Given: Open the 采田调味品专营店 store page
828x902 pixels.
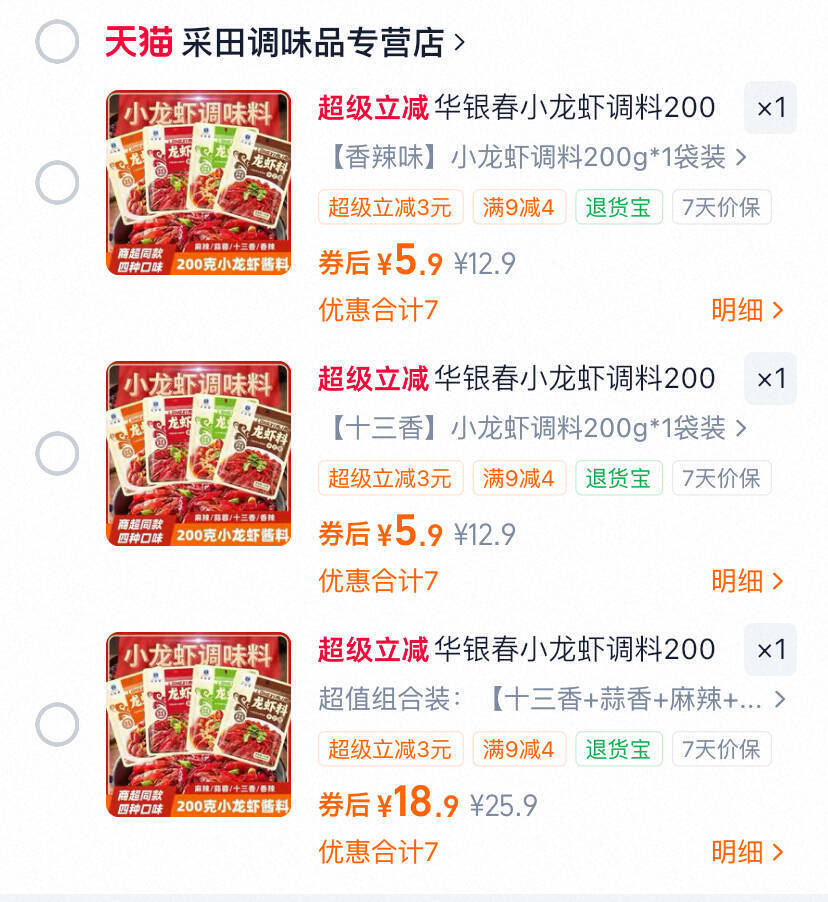Looking at the screenshot, I should point(312,42).
